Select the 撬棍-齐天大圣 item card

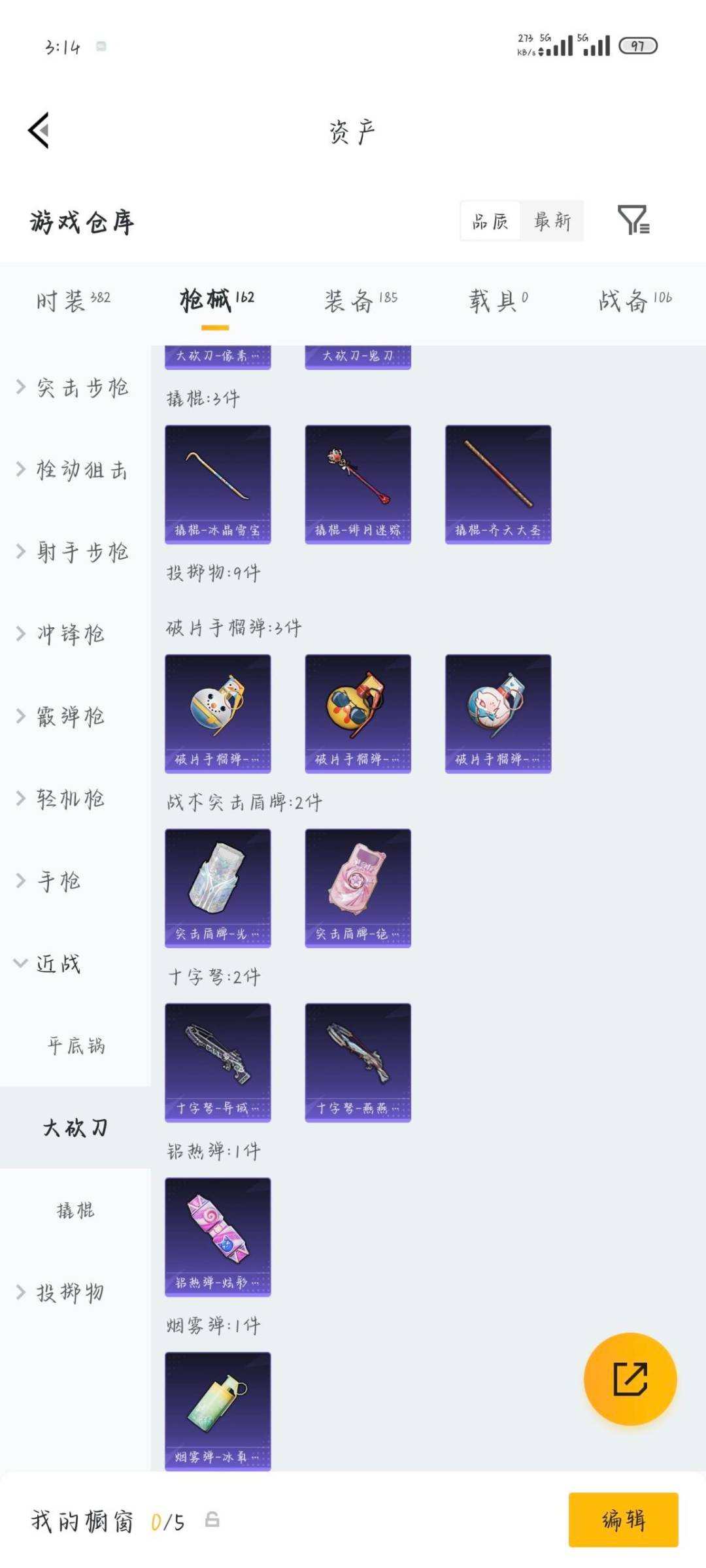tap(499, 482)
